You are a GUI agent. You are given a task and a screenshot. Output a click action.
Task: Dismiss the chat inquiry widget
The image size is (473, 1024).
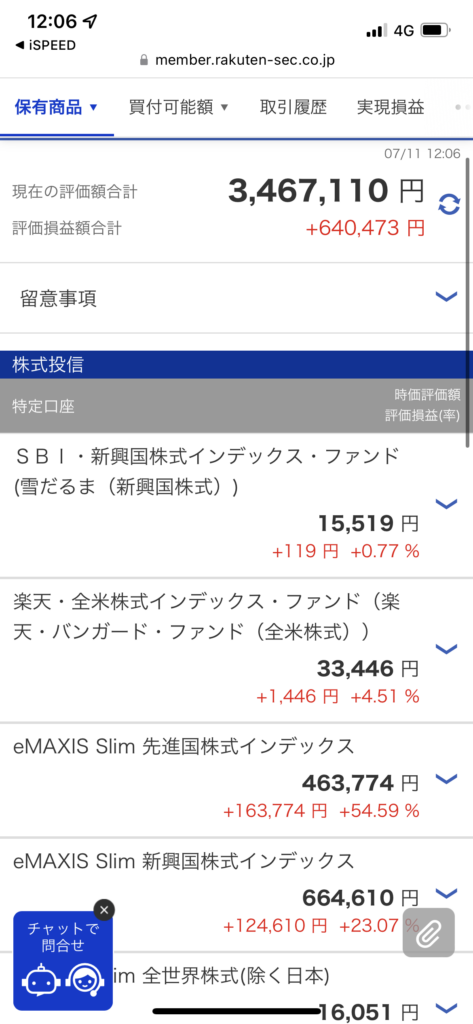coord(104,910)
